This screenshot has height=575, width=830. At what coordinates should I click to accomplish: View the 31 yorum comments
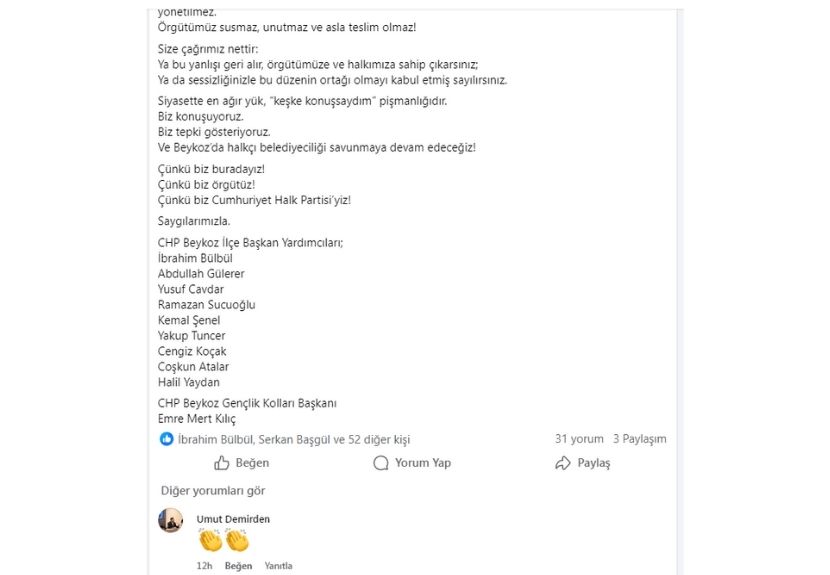click(x=579, y=439)
